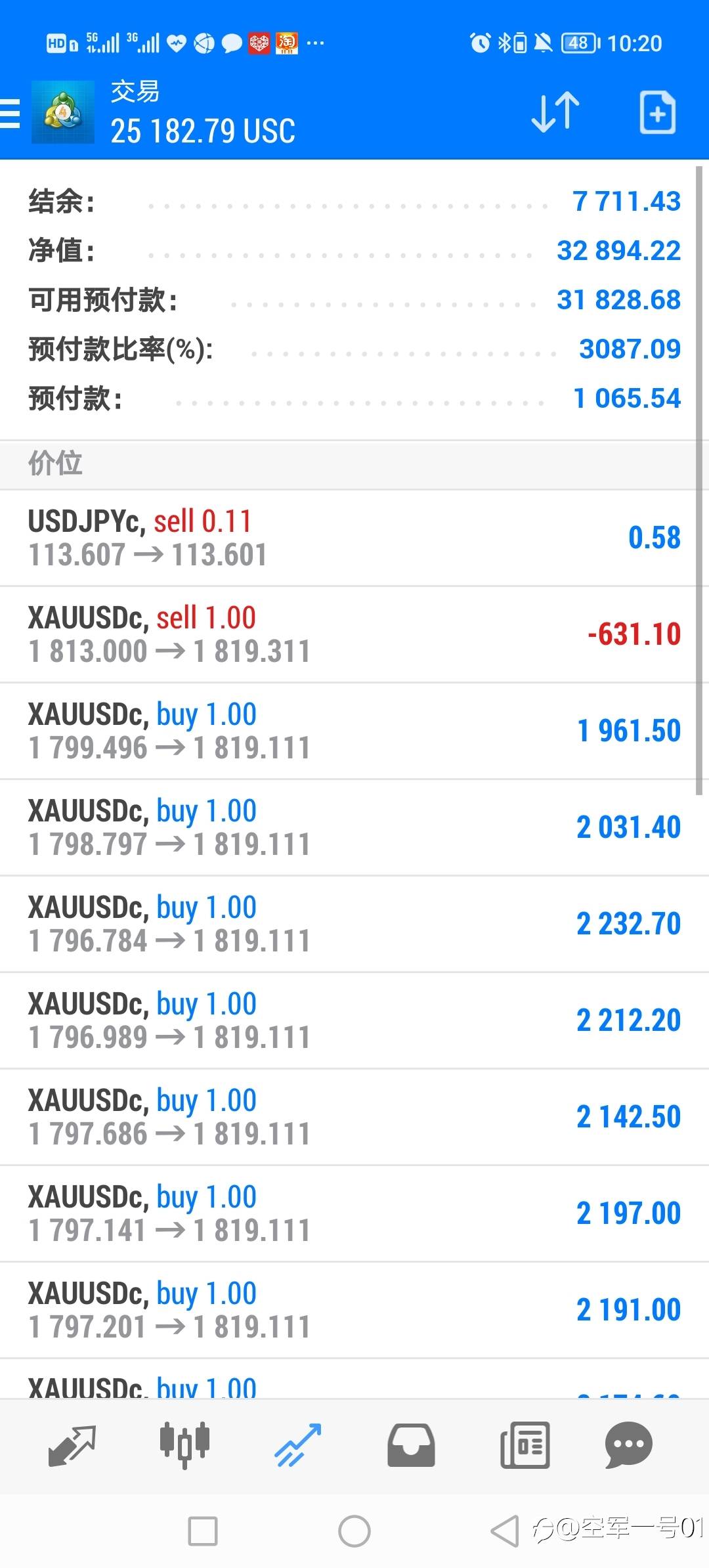The height and width of the screenshot is (1568, 709).
Task: Open the recent apps view
Action: tap(203, 1531)
